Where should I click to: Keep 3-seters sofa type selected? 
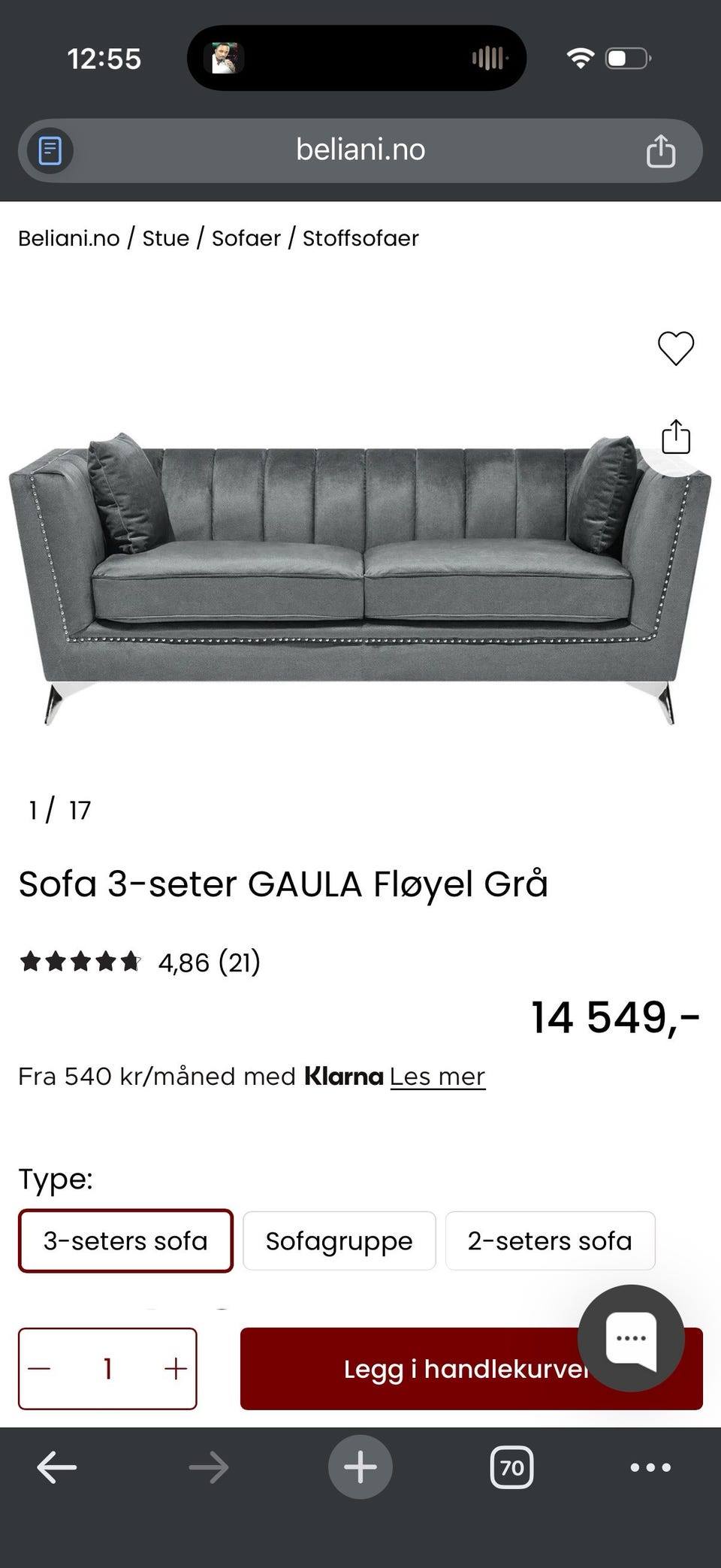point(125,1240)
